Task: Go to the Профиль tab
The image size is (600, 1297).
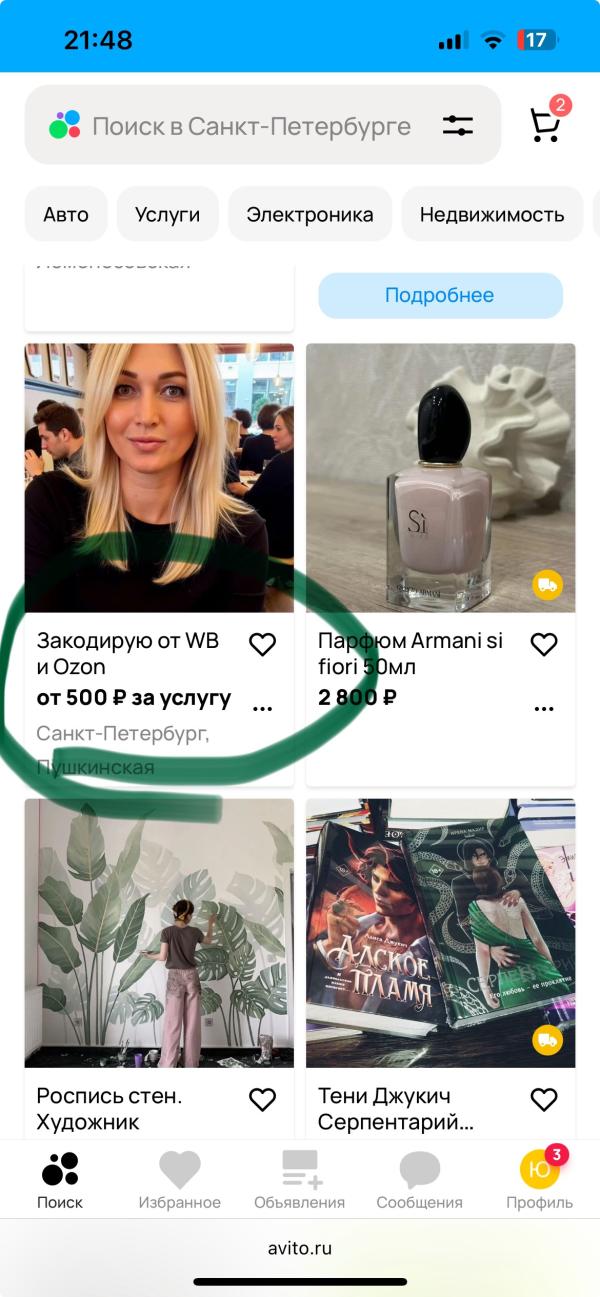Action: (x=539, y=1180)
